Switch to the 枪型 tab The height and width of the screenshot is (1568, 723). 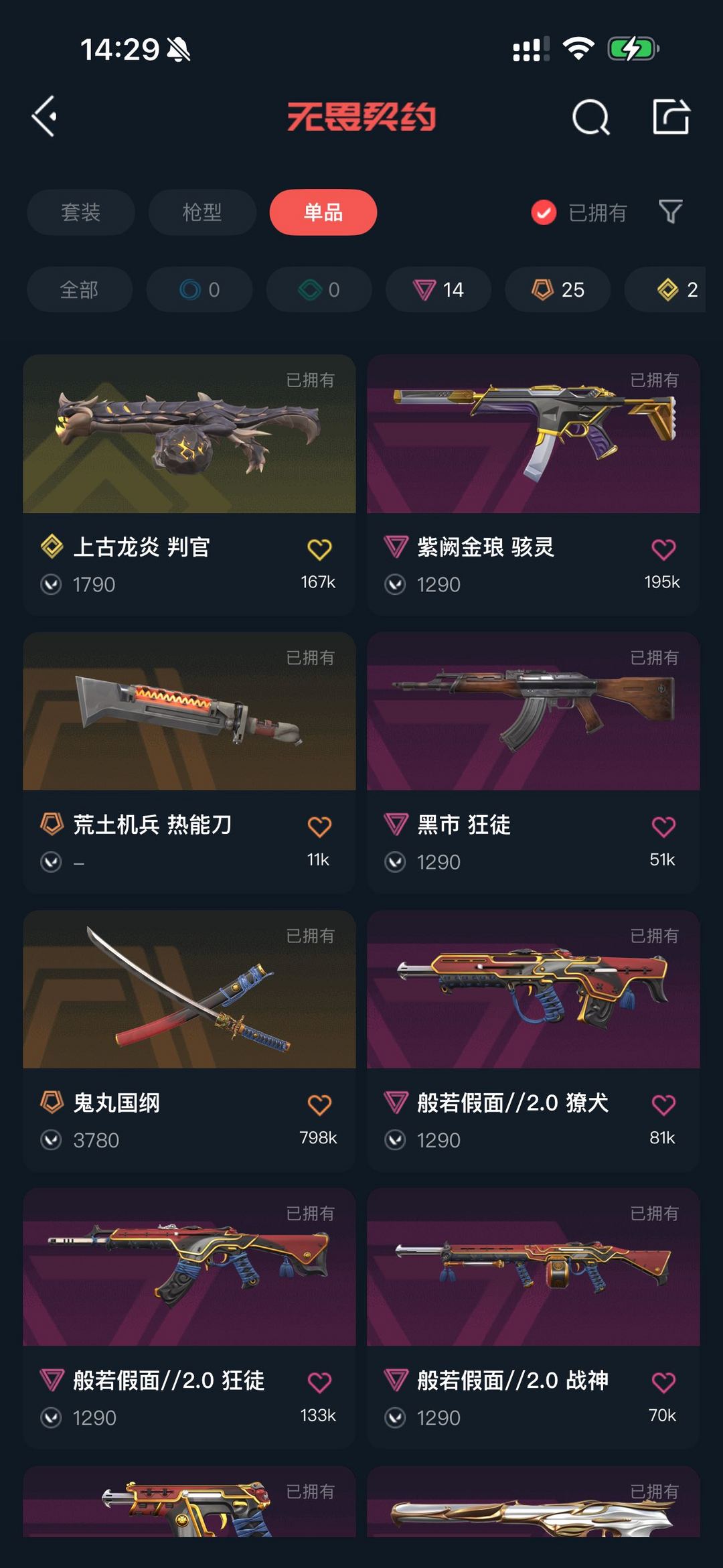pyautogui.click(x=202, y=212)
